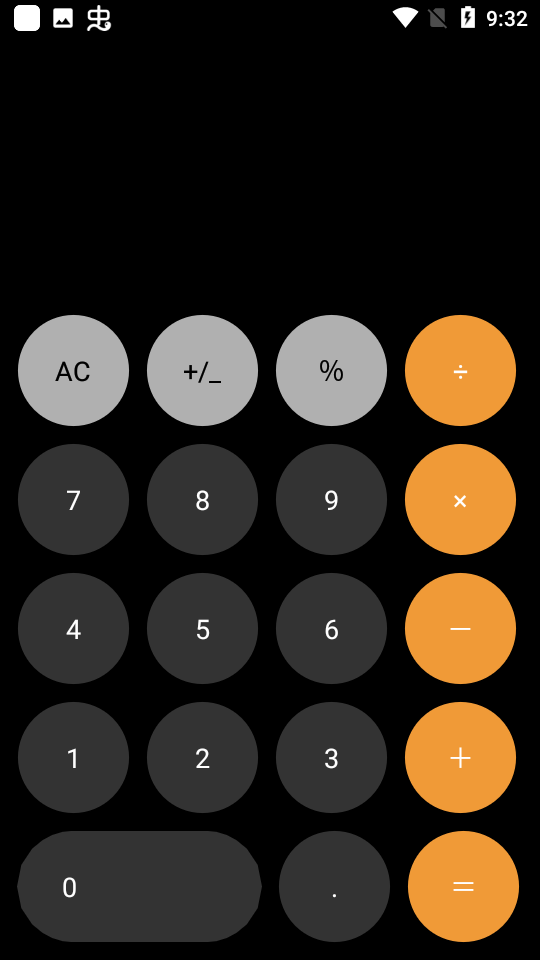Toggle the sign with the +/- key
Image resolution: width=540 pixels, height=960 pixels.
point(203,370)
